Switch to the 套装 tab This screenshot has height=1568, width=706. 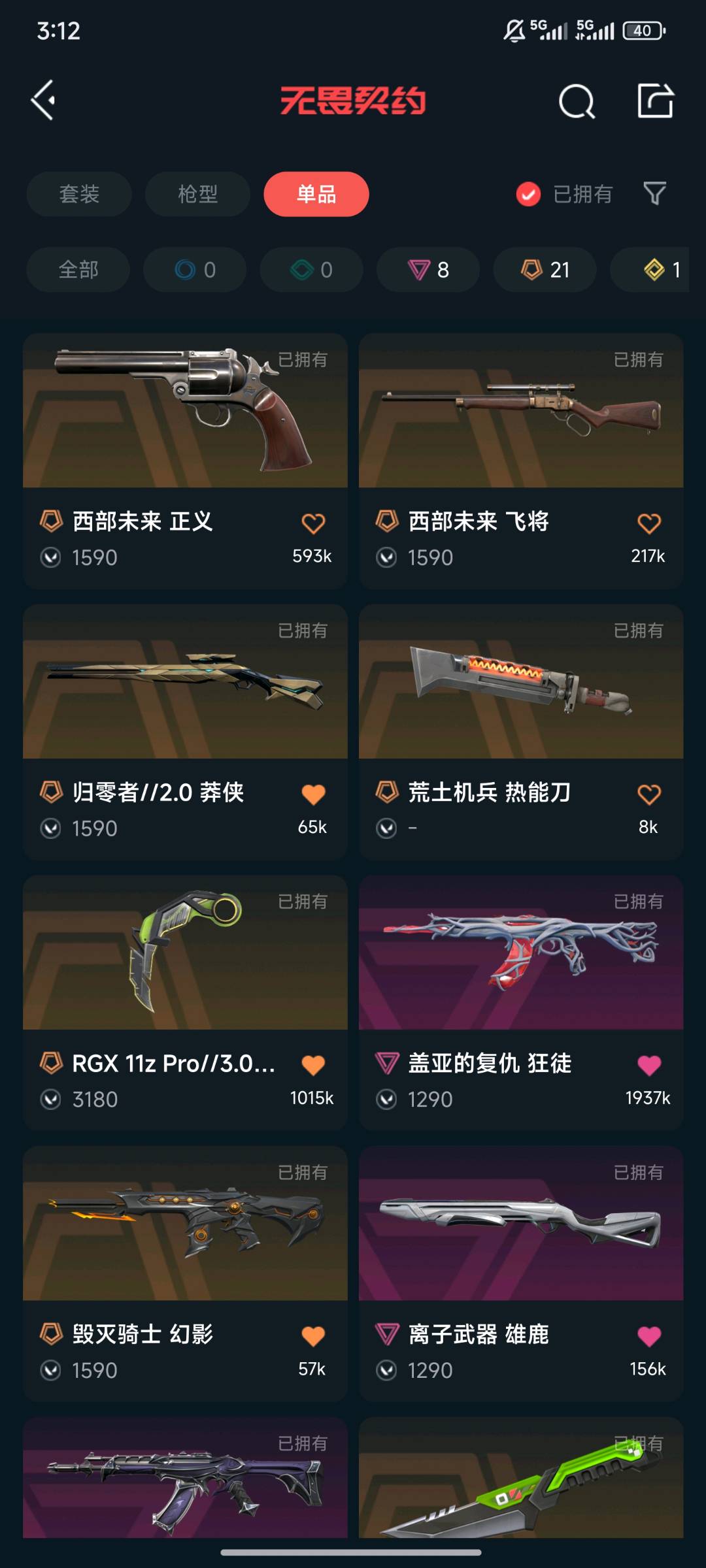[79, 194]
